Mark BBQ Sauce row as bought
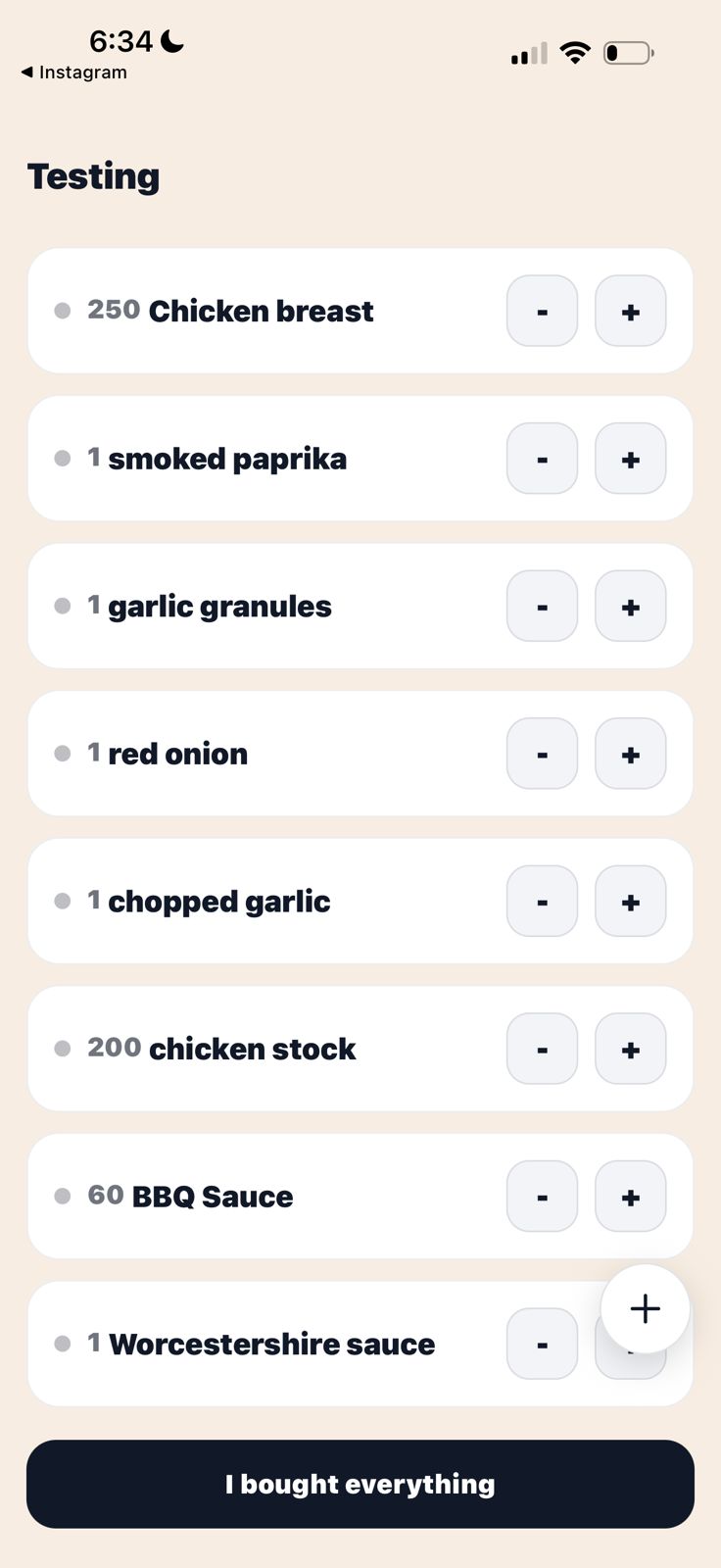Viewport: 721px width, 1568px height. point(63,1196)
